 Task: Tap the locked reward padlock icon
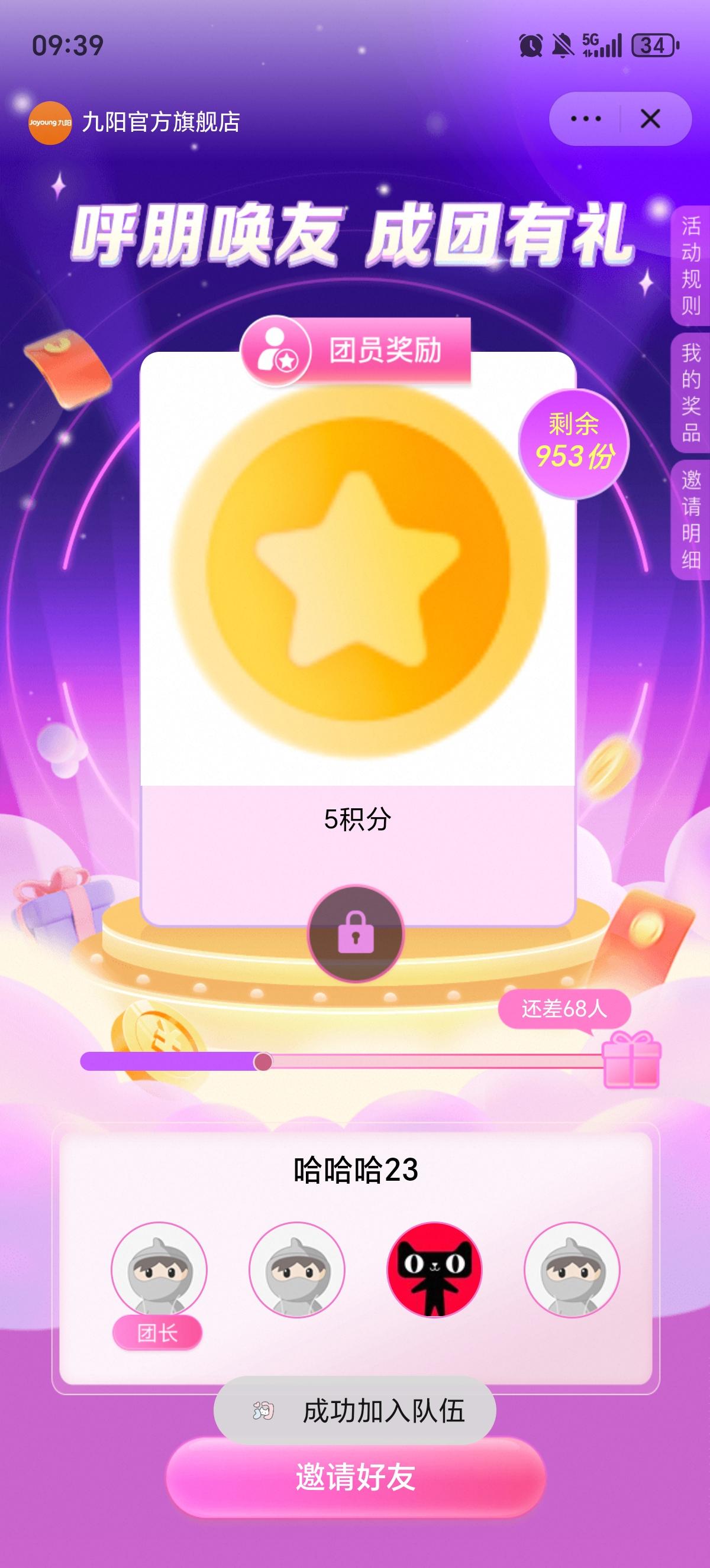(x=356, y=933)
